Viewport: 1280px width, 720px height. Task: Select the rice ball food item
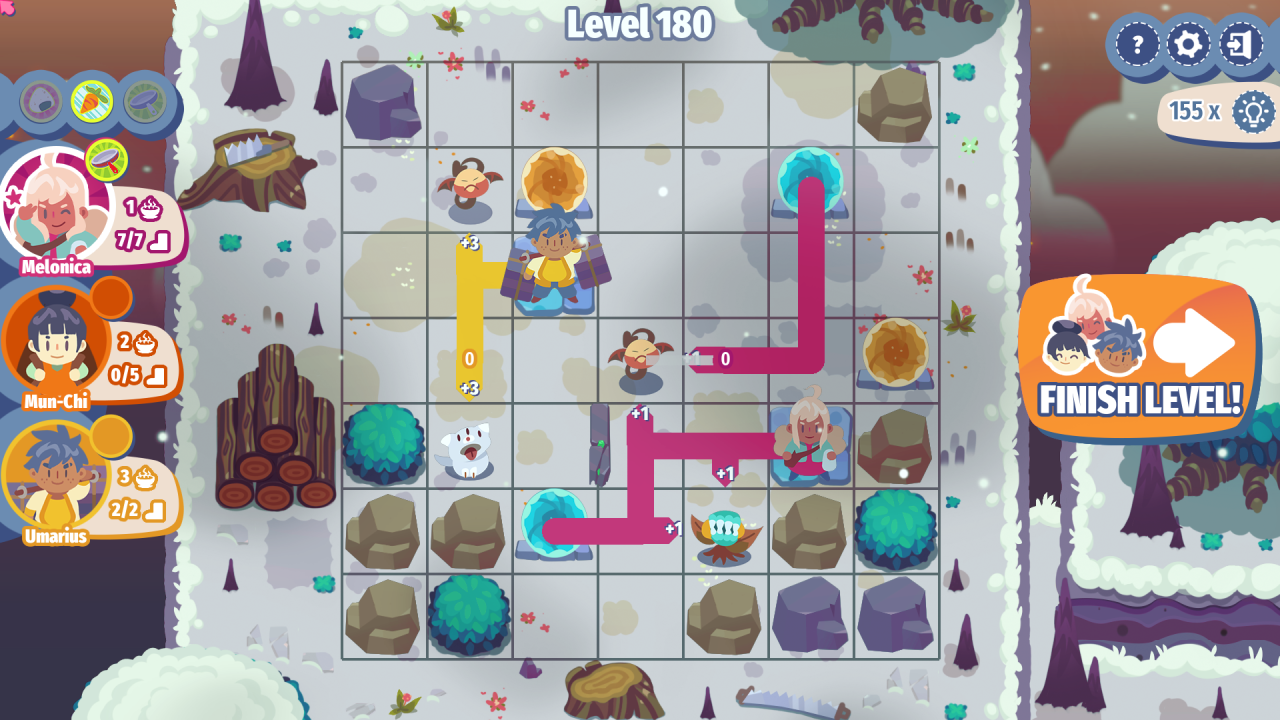coord(41,100)
